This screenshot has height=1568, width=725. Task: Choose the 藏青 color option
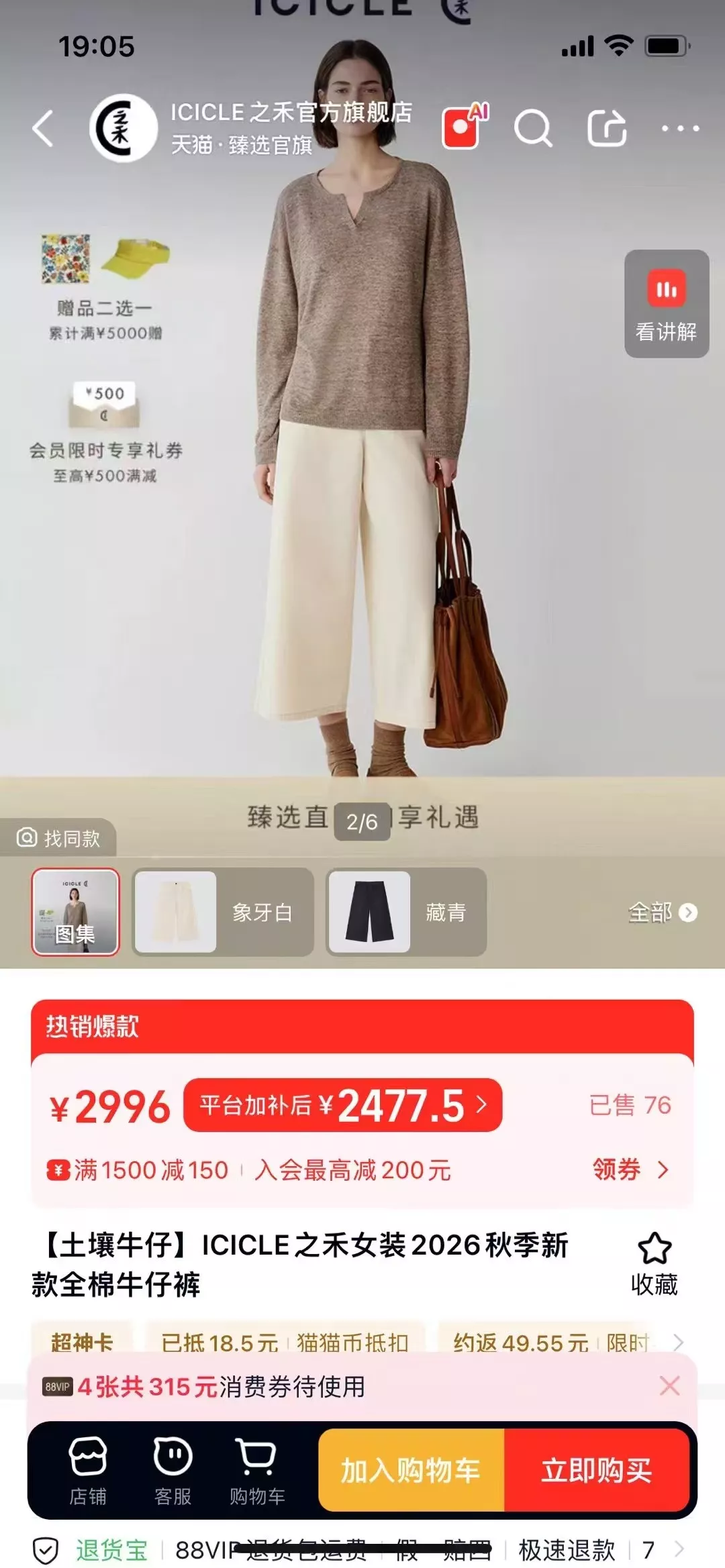click(x=406, y=912)
